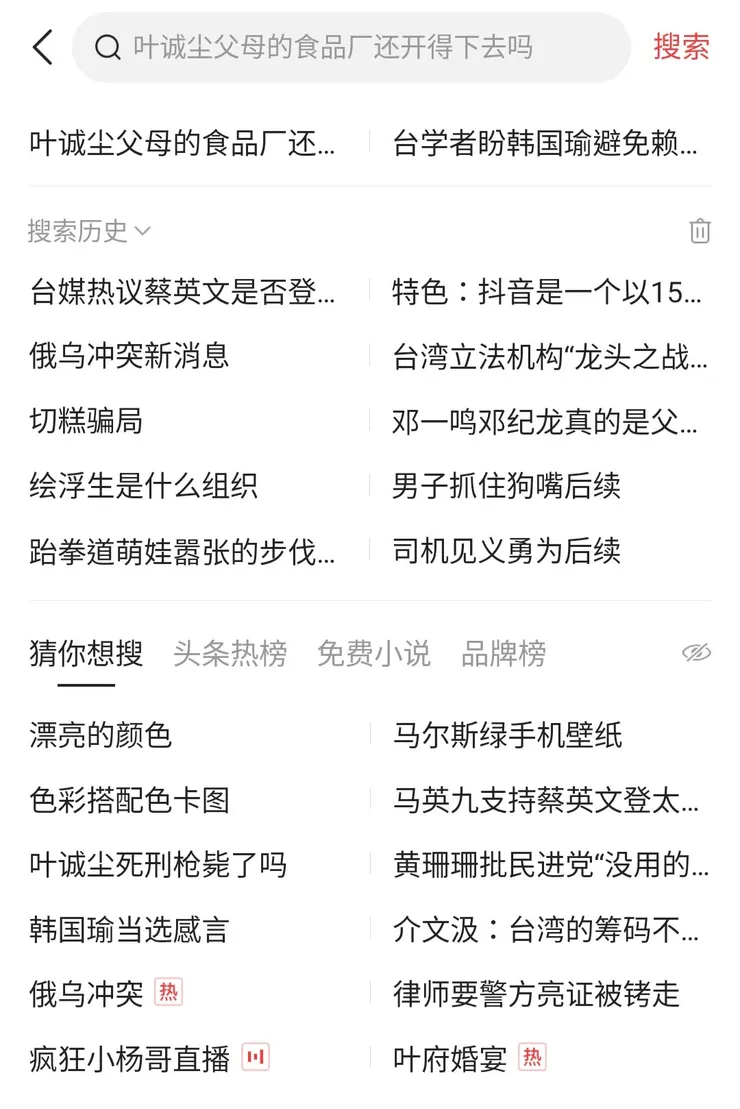Expand the 搜索历史 chevron
The image size is (740, 1109).
point(145,232)
